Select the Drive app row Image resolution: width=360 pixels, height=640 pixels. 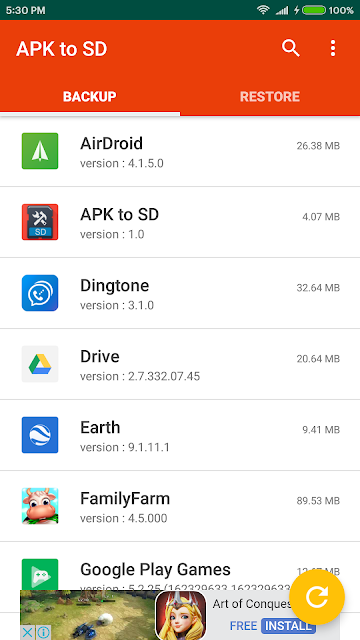(180, 364)
